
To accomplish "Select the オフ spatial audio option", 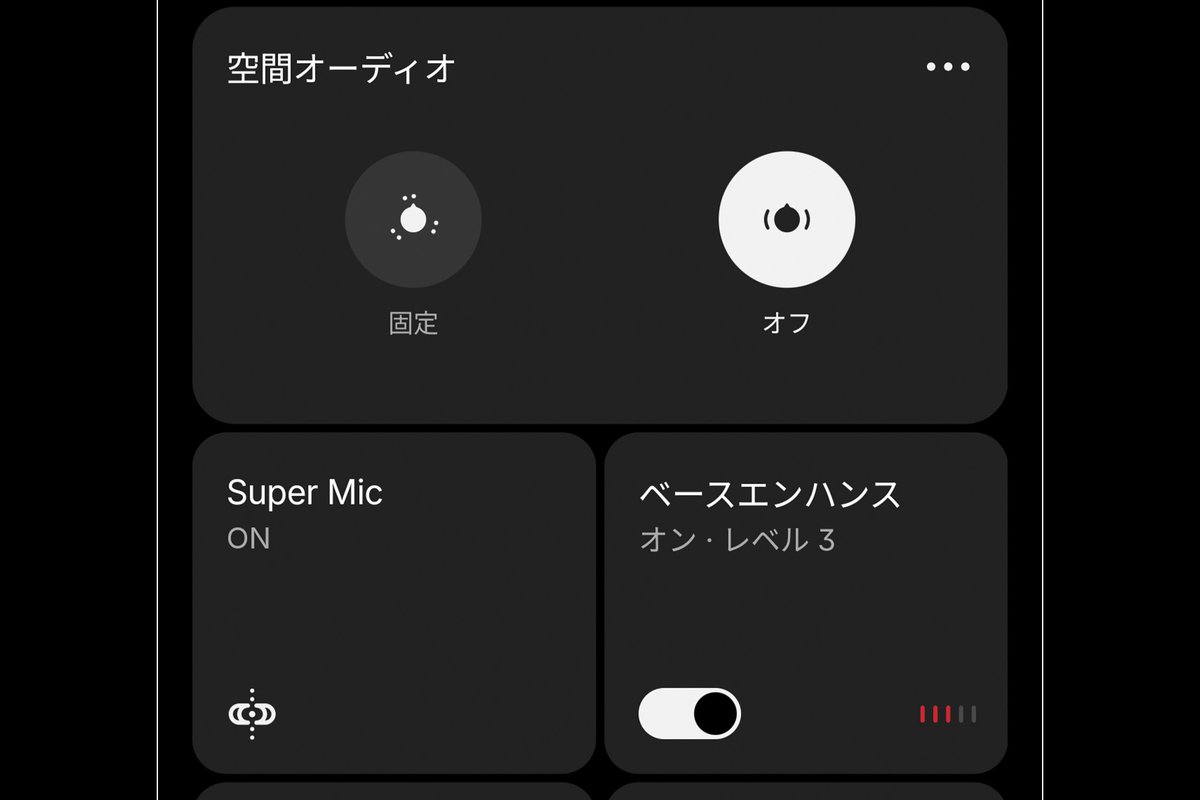I will point(786,220).
